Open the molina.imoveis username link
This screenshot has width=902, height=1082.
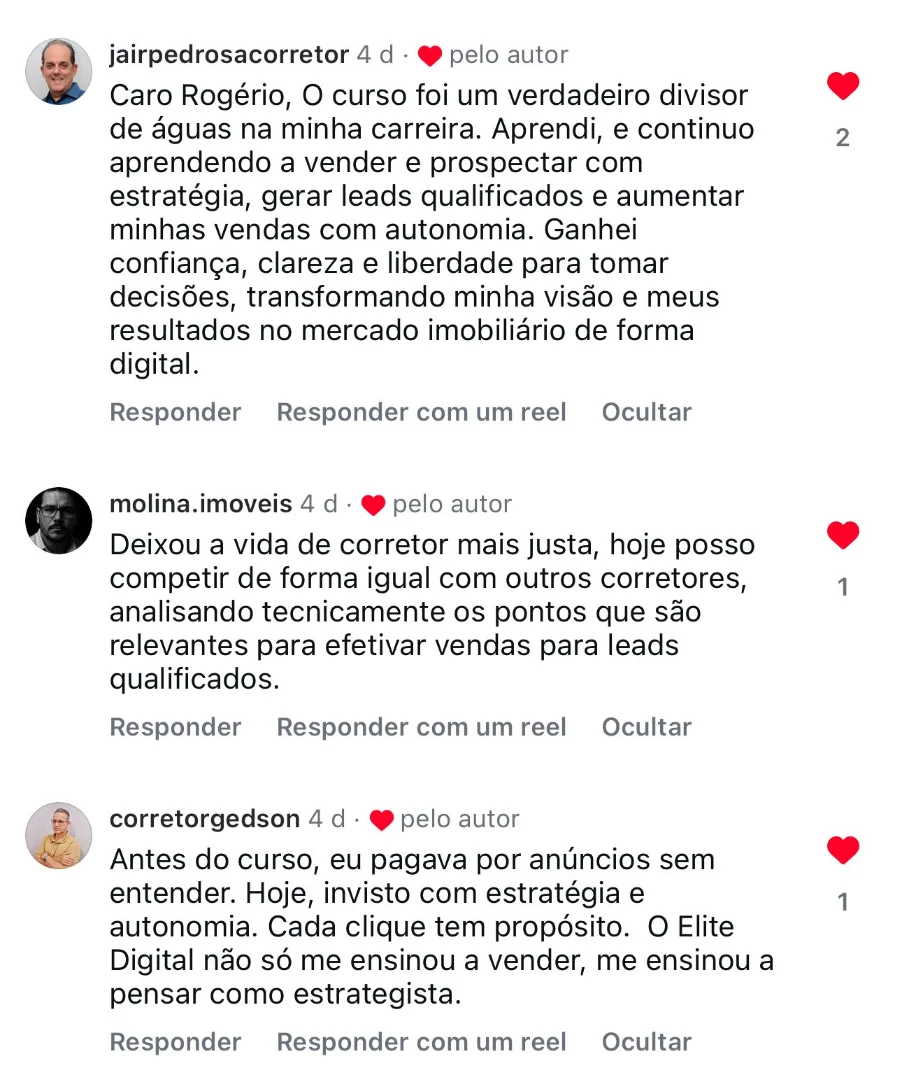pos(200,504)
